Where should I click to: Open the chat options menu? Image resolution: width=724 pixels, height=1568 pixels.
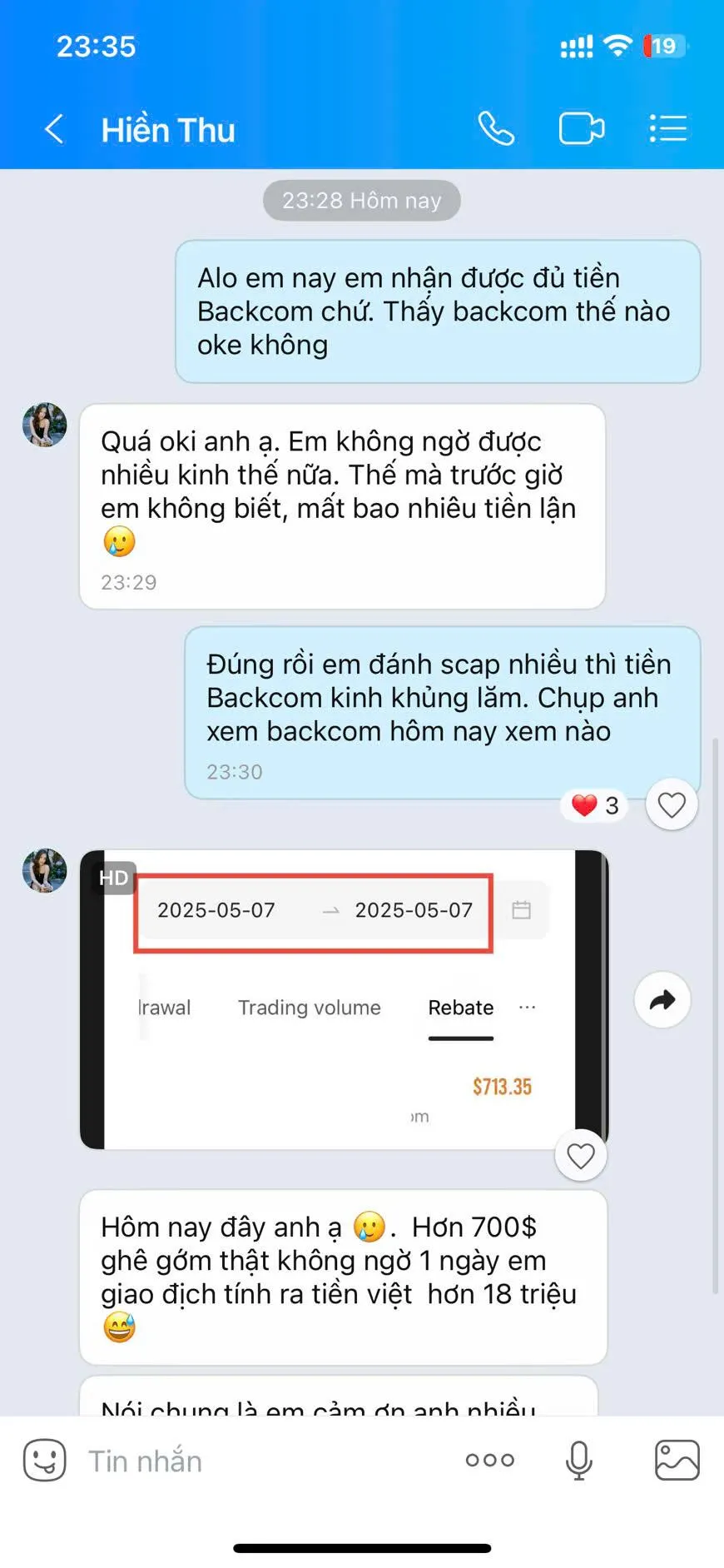point(667,128)
